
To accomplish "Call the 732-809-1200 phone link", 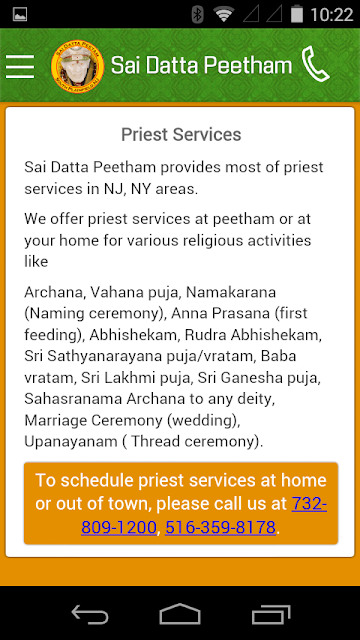I will (x=119, y=527).
